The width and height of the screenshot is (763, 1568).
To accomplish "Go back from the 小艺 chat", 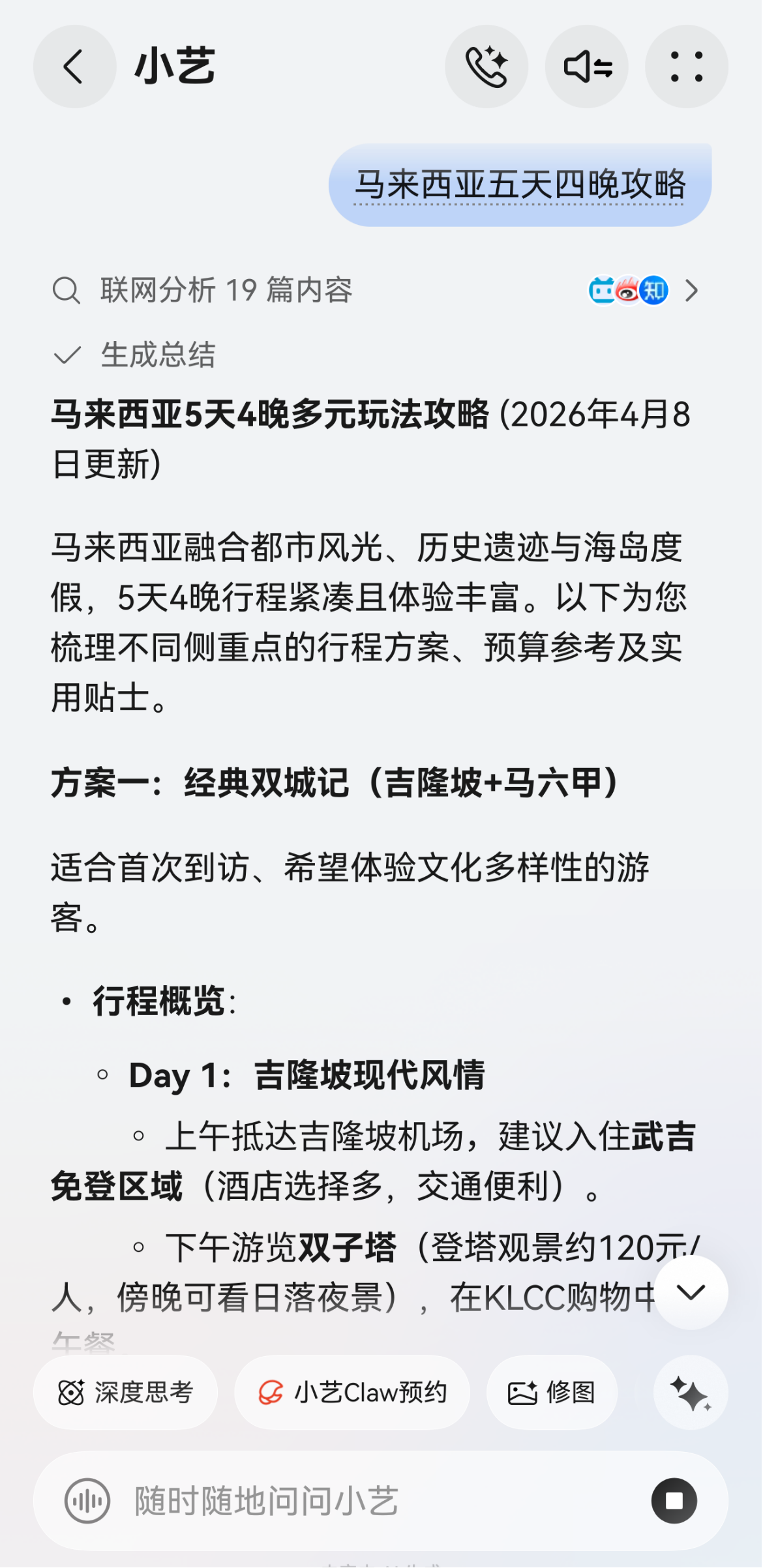I will tap(74, 67).
